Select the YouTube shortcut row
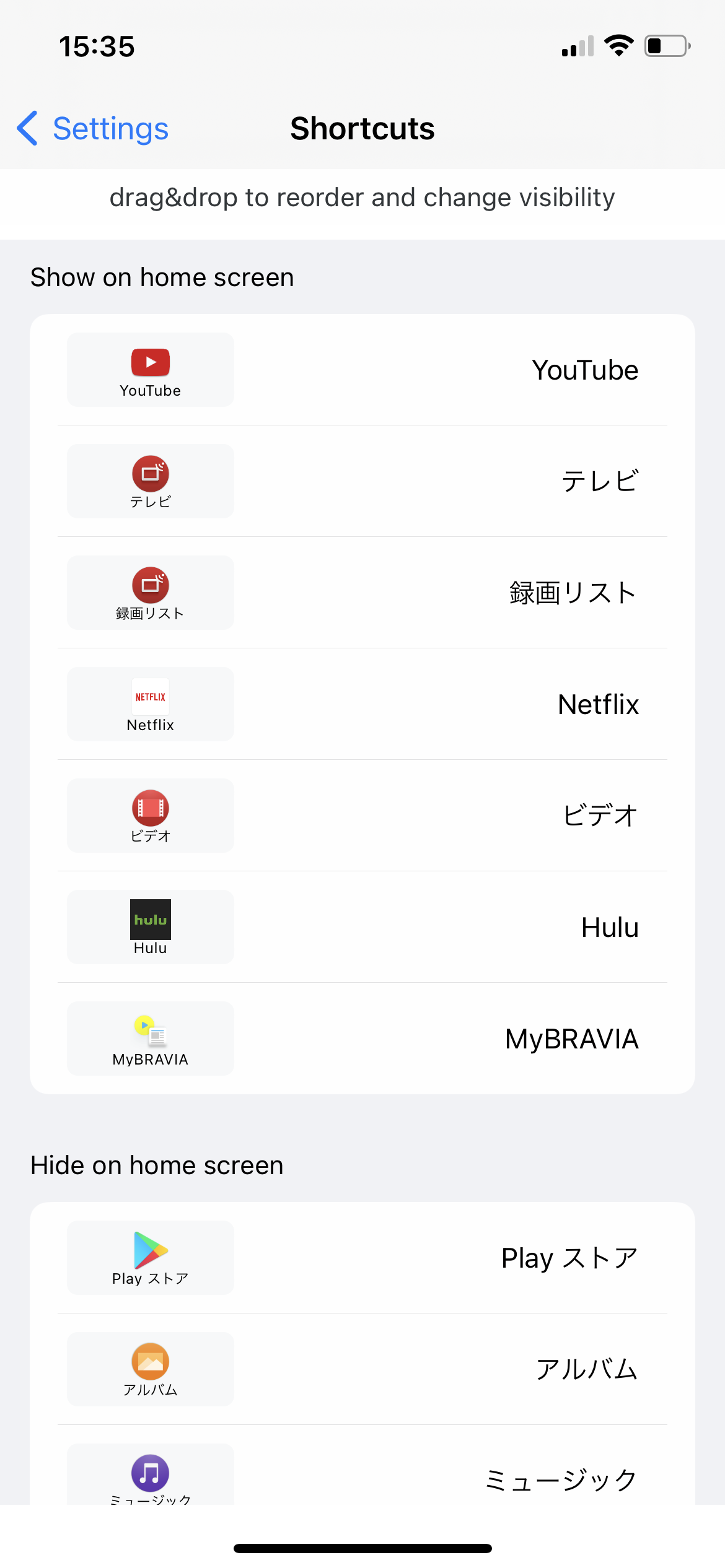 point(362,370)
